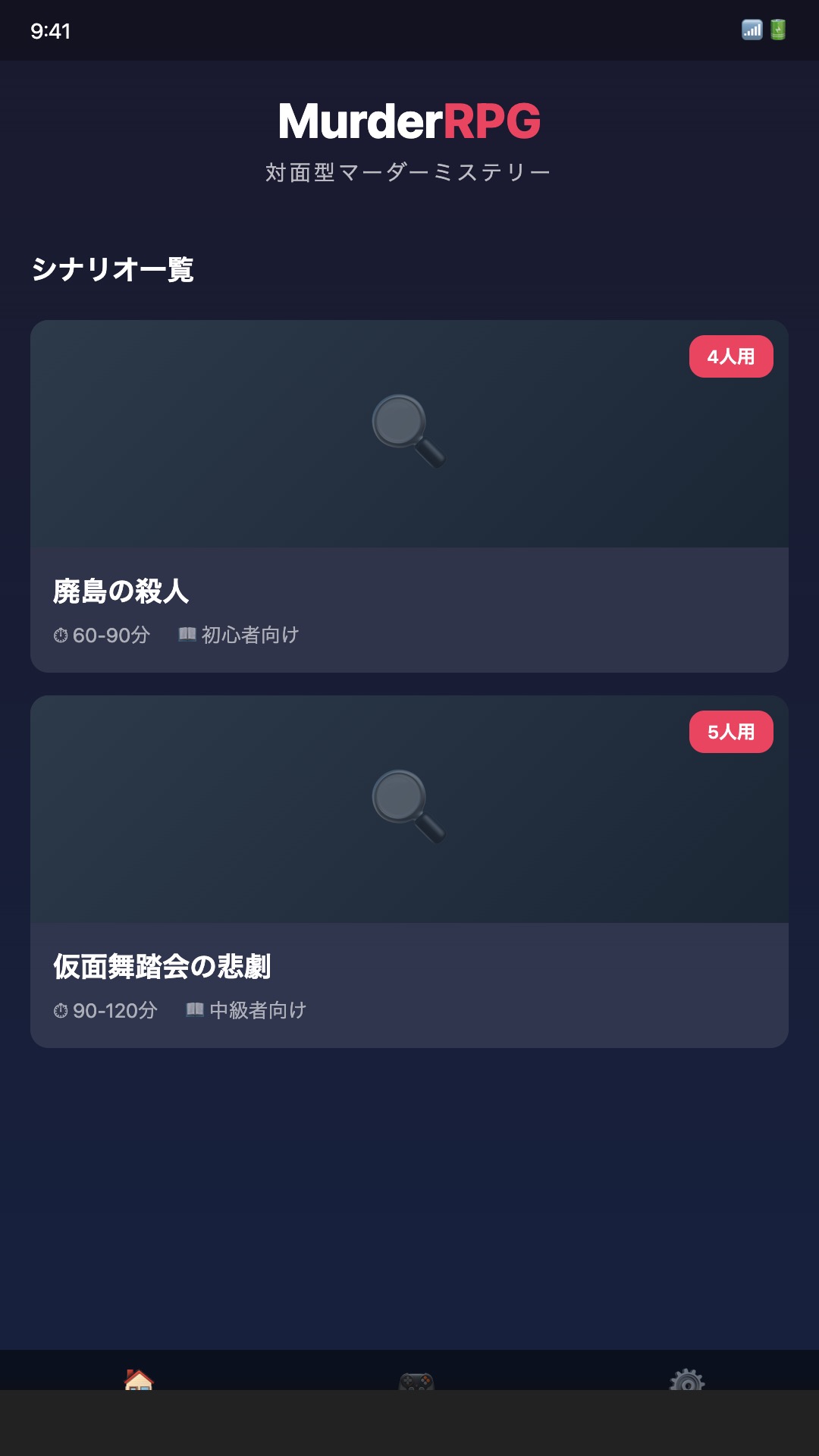Screen dimensions: 819x1456
Task: Open the settings gear tab
Action: point(687,1380)
